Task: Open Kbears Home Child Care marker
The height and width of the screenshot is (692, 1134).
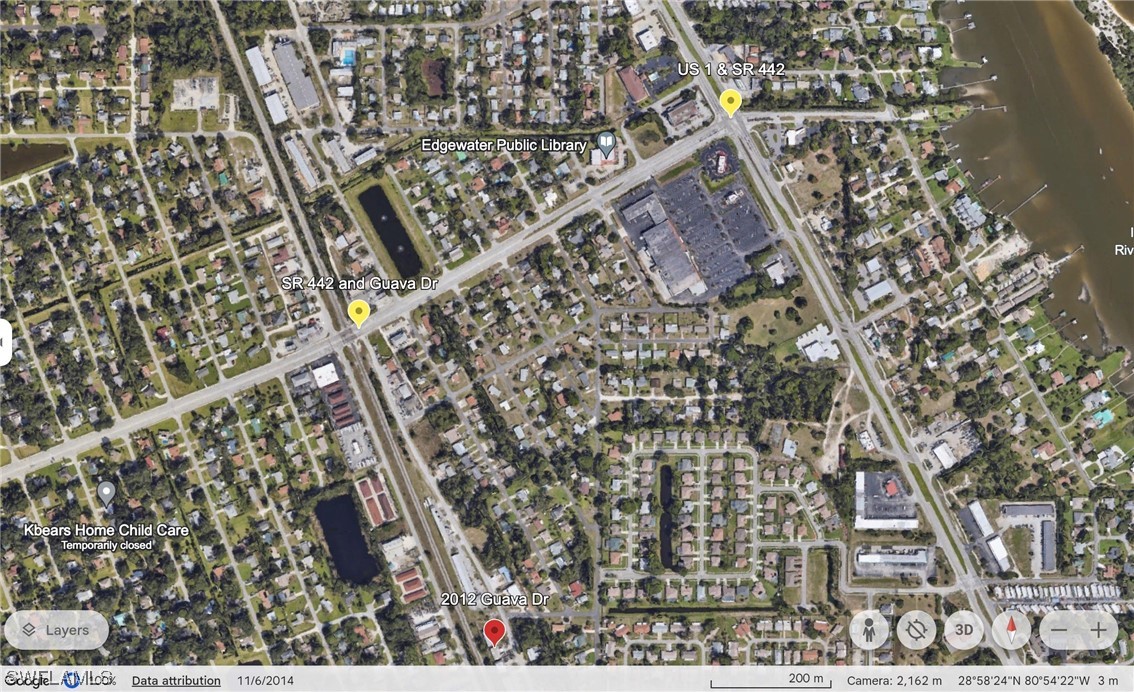Action: [x=106, y=494]
